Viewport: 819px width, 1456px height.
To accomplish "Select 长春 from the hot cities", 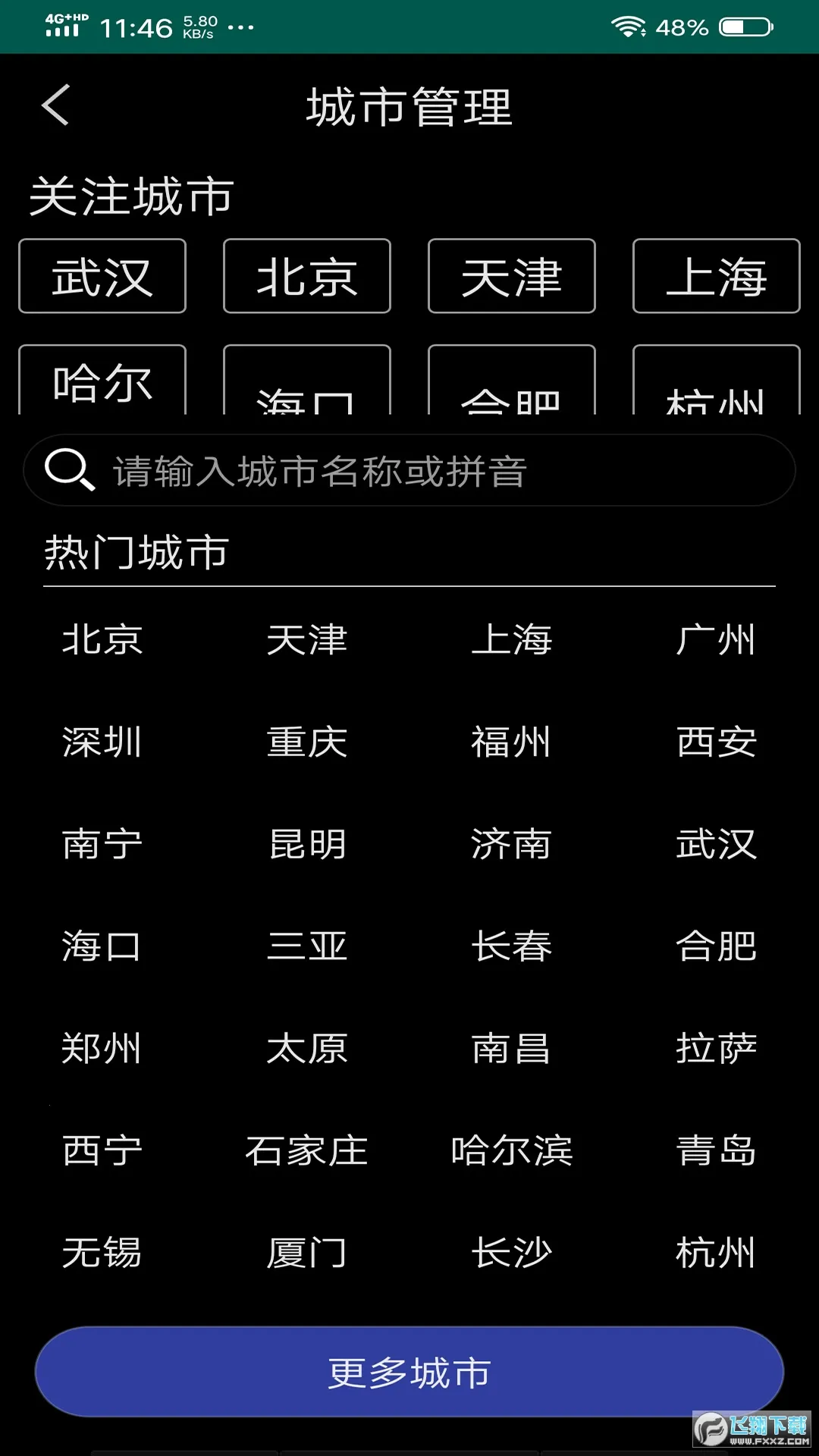I will tap(512, 946).
